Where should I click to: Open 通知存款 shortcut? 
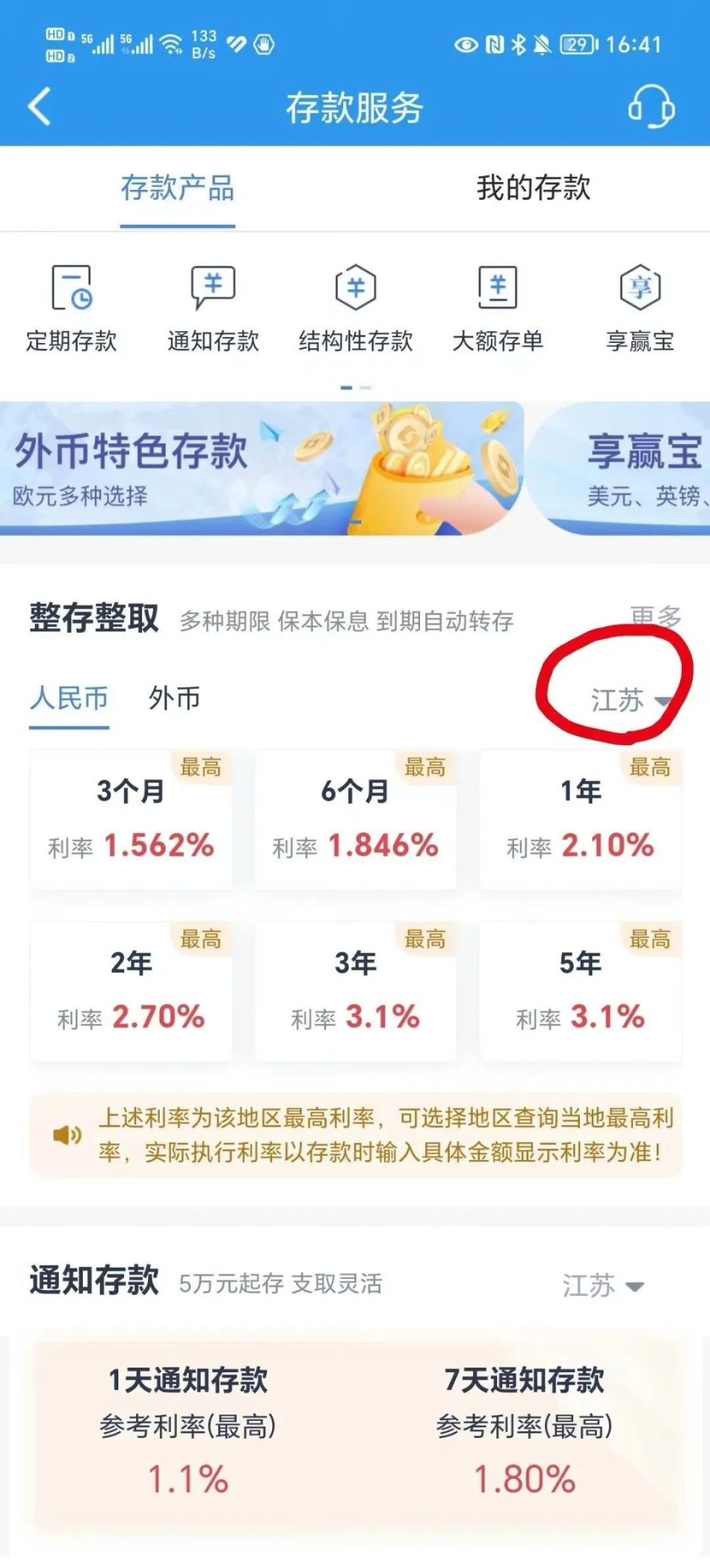pyautogui.click(x=213, y=308)
